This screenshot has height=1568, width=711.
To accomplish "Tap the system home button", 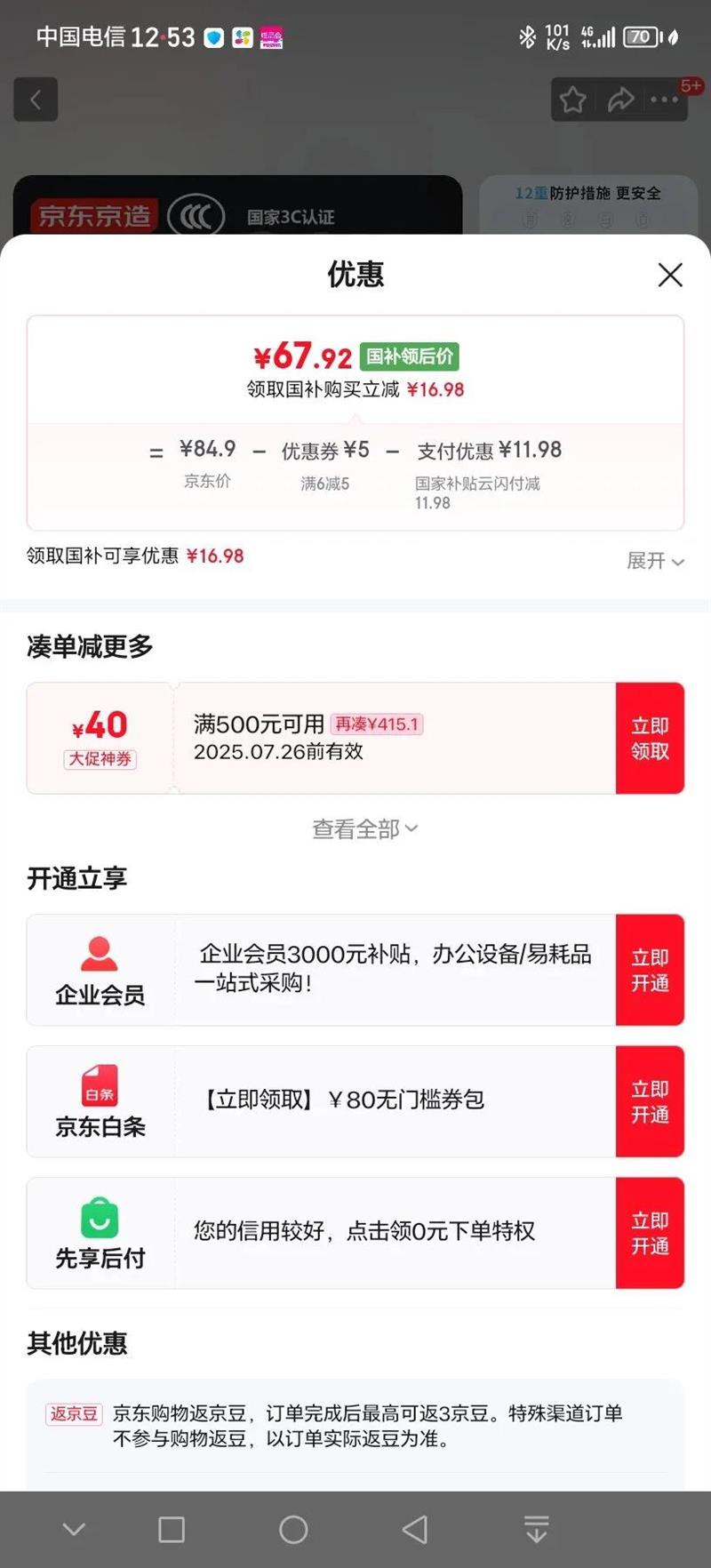I will coord(293,1529).
